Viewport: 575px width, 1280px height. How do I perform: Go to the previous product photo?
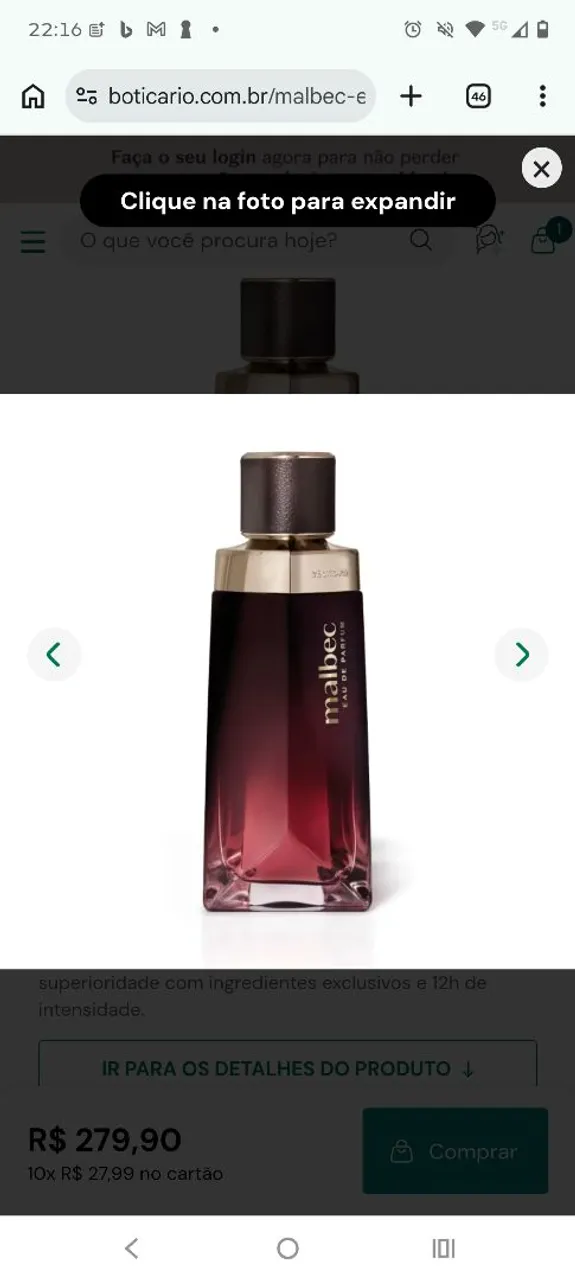point(54,655)
